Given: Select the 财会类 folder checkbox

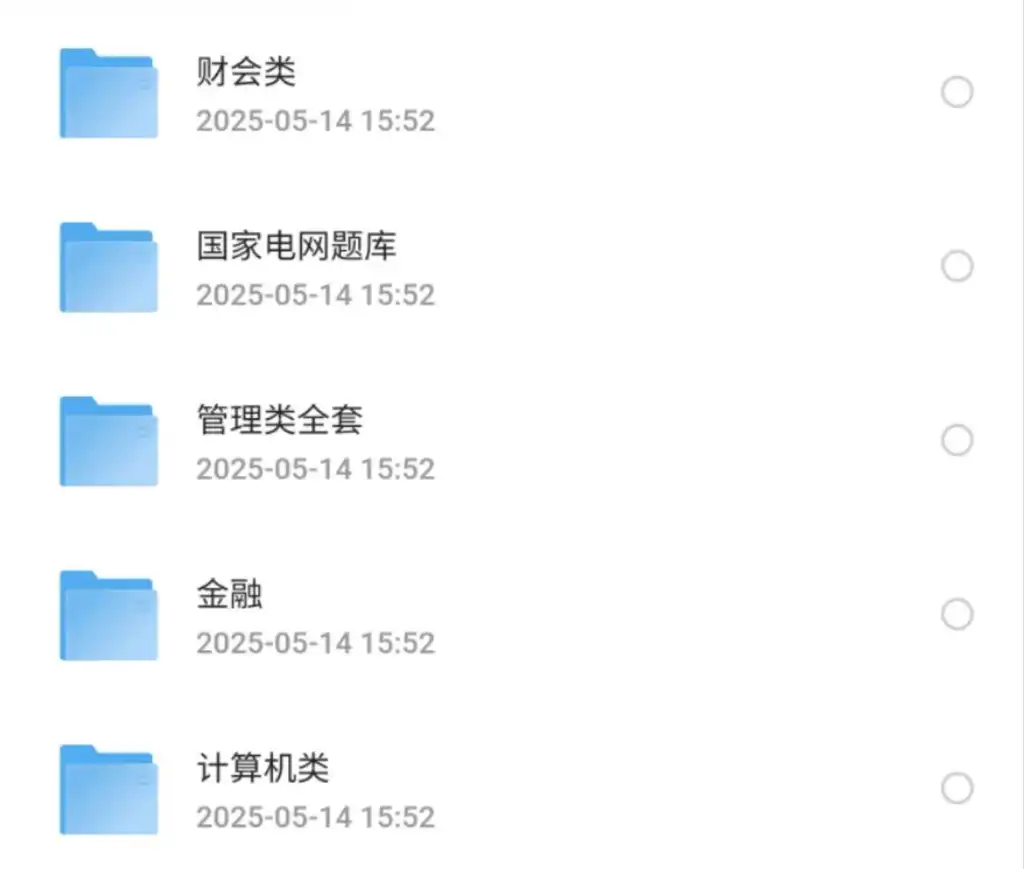Looking at the screenshot, I should tap(957, 93).
